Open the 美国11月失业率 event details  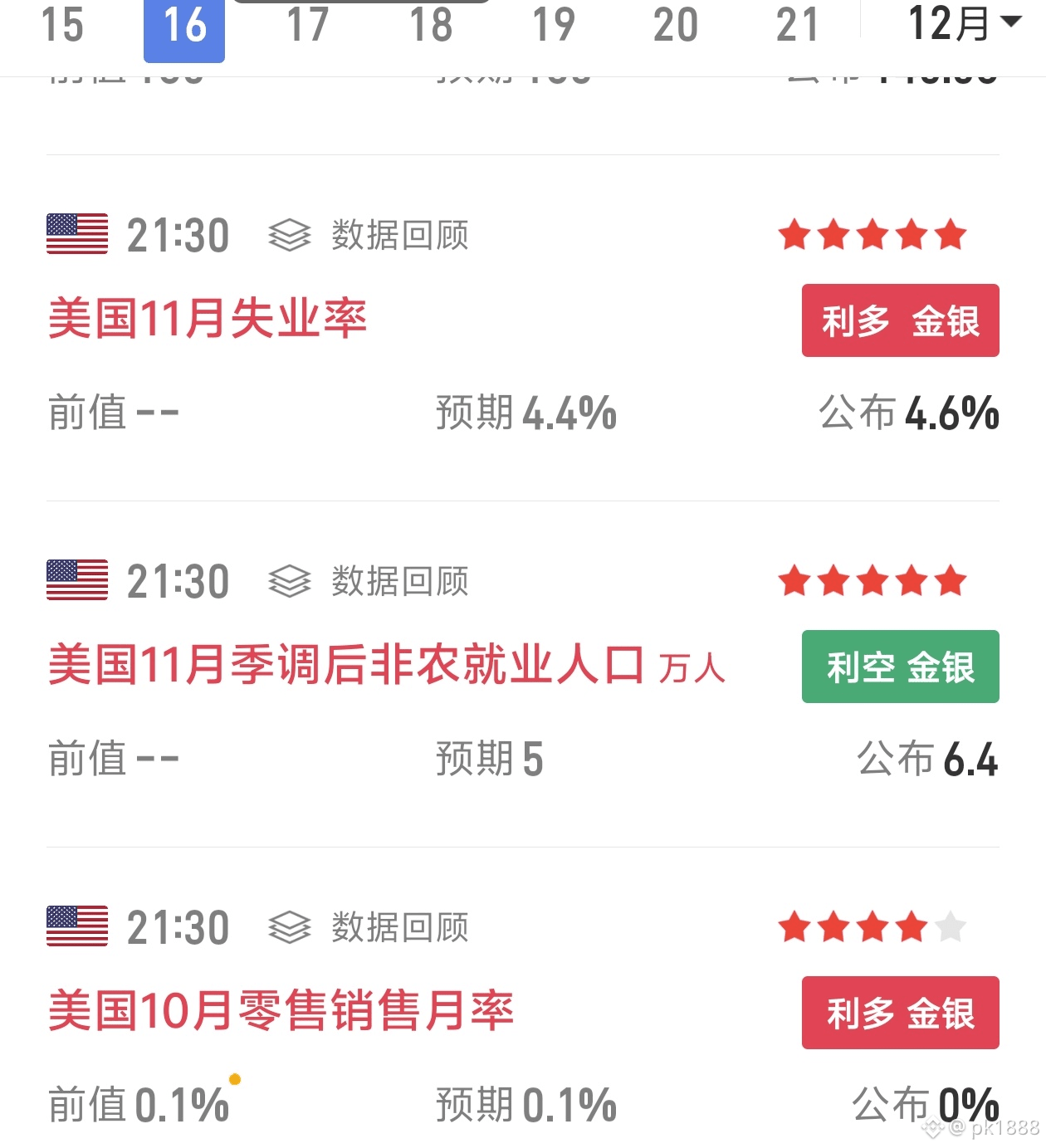pyautogui.click(x=208, y=320)
